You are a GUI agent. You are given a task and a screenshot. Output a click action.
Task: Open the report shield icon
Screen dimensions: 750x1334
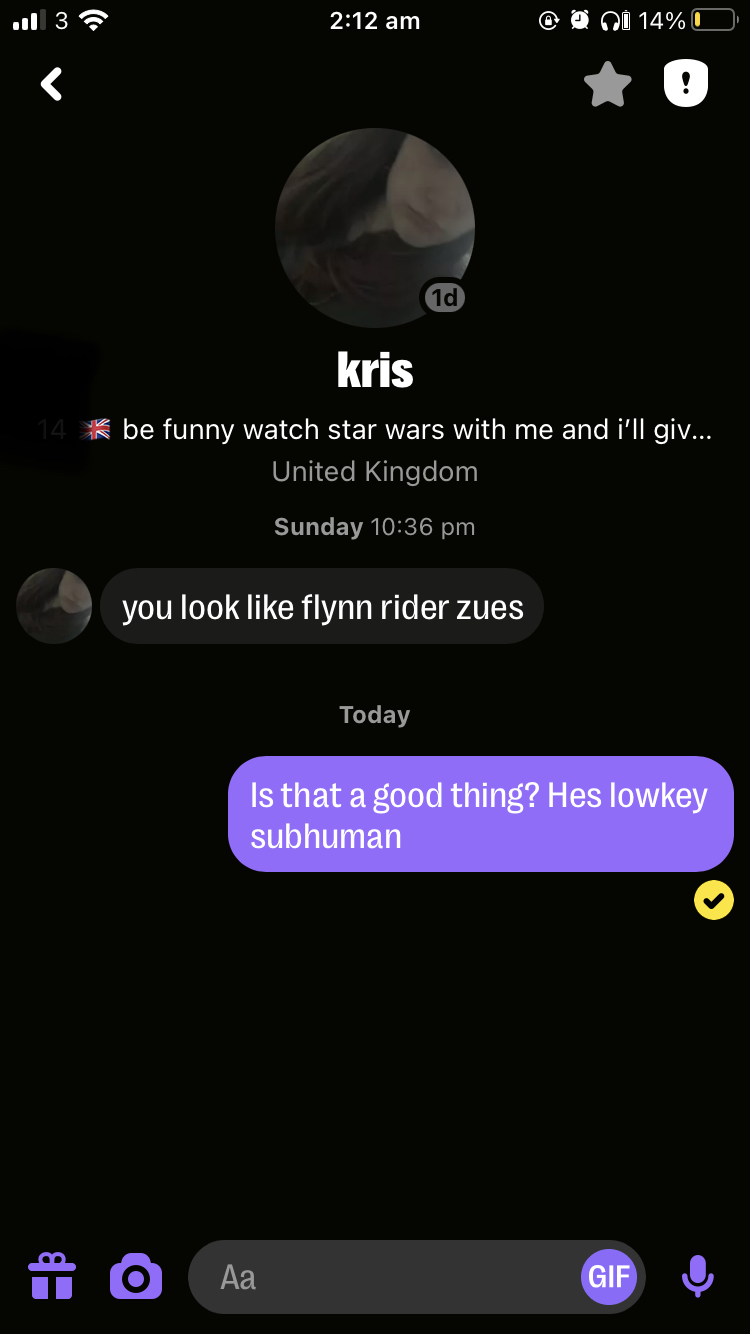686,84
